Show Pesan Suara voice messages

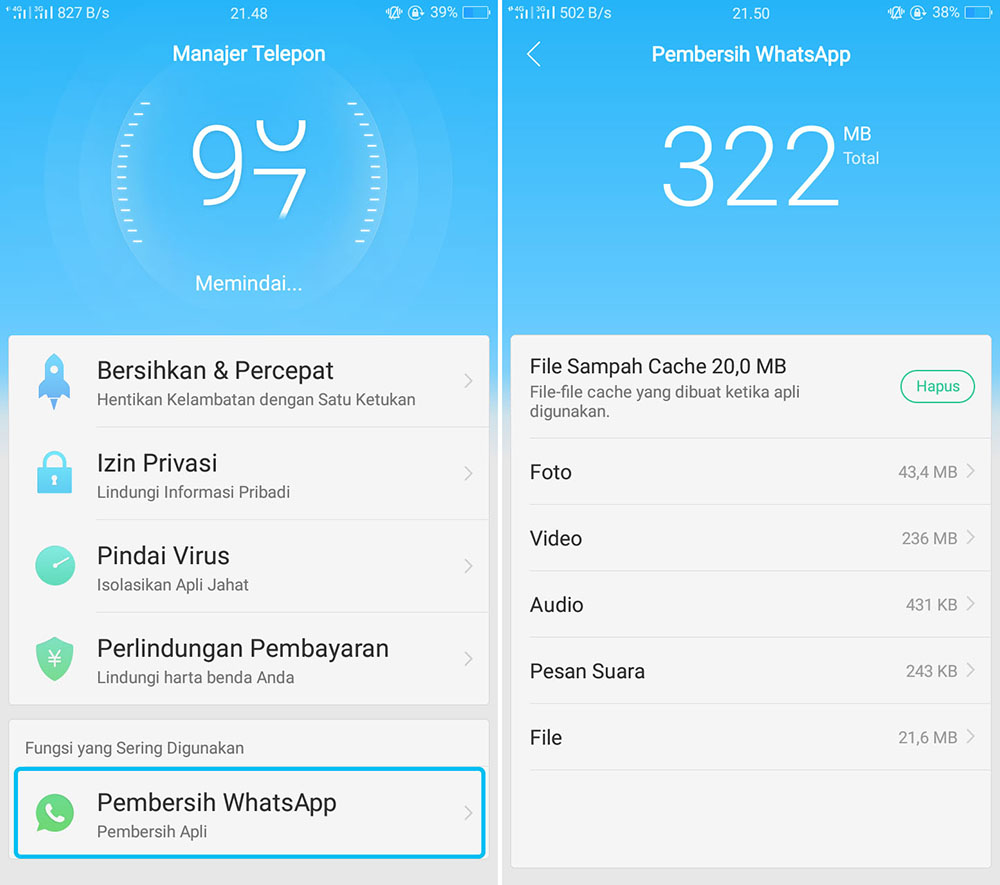point(750,671)
